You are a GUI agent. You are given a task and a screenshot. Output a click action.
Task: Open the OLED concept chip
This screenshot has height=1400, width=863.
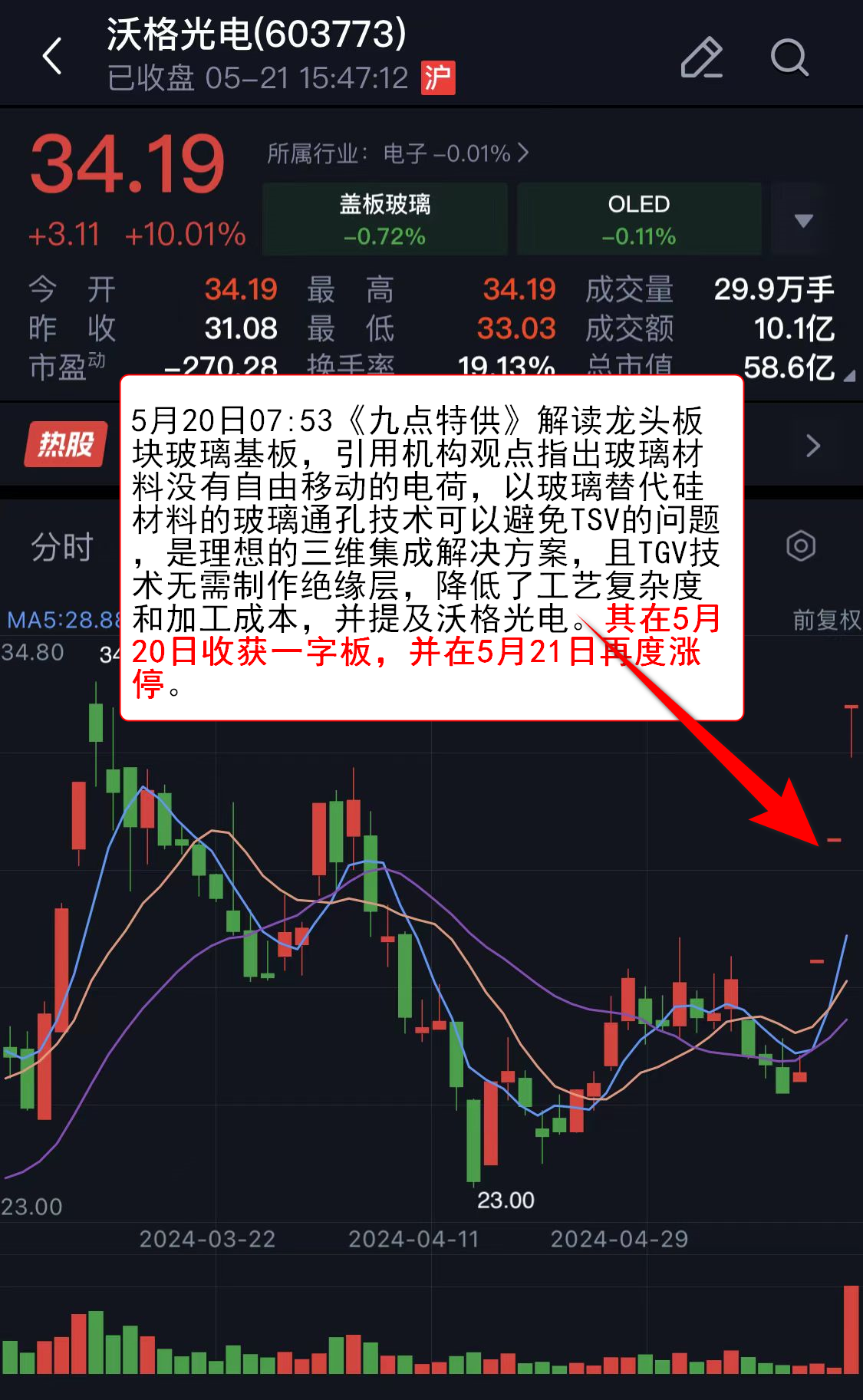[x=638, y=219]
